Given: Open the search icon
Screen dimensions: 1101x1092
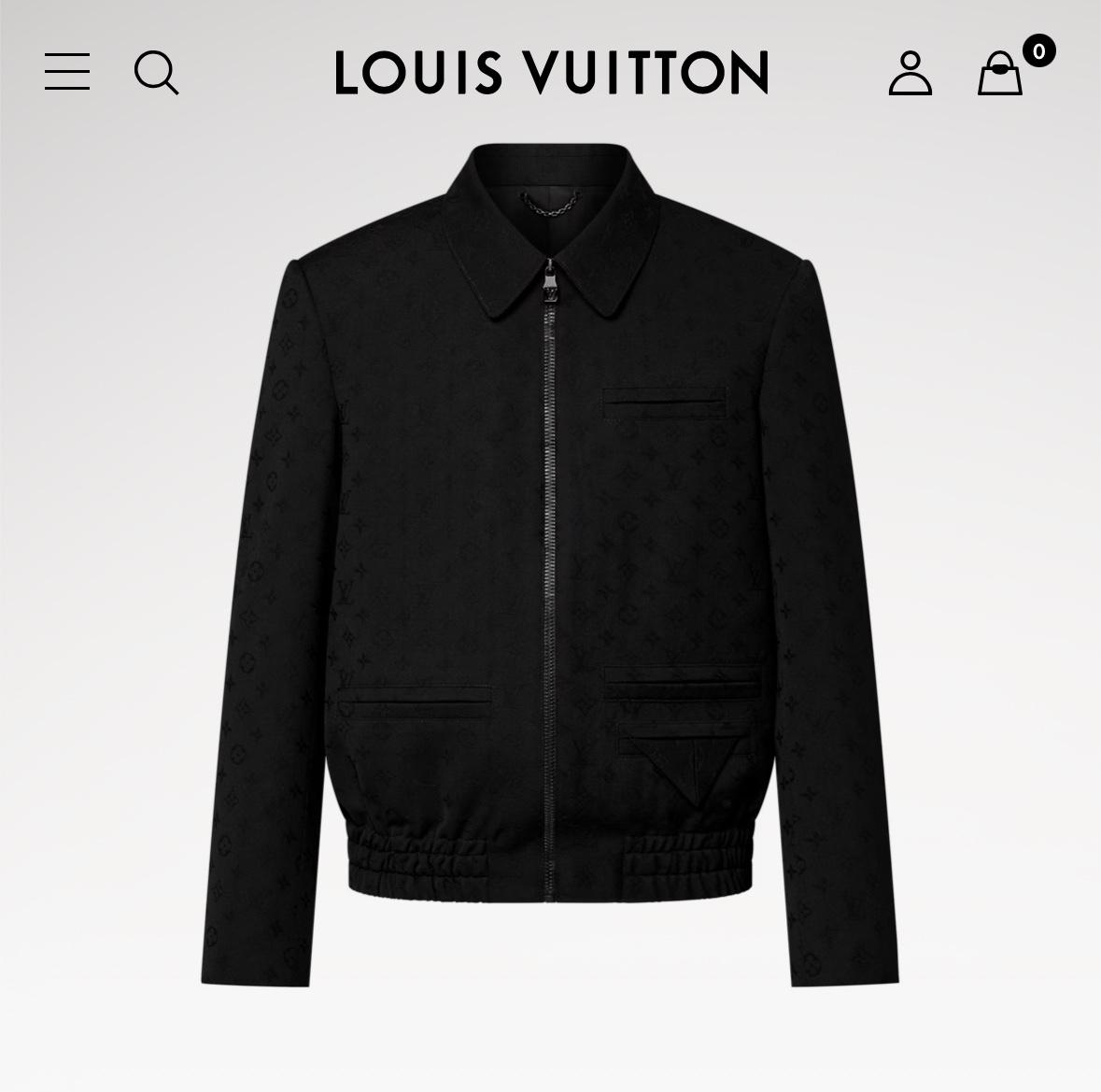Looking at the screenshot, I should (156, 73).
